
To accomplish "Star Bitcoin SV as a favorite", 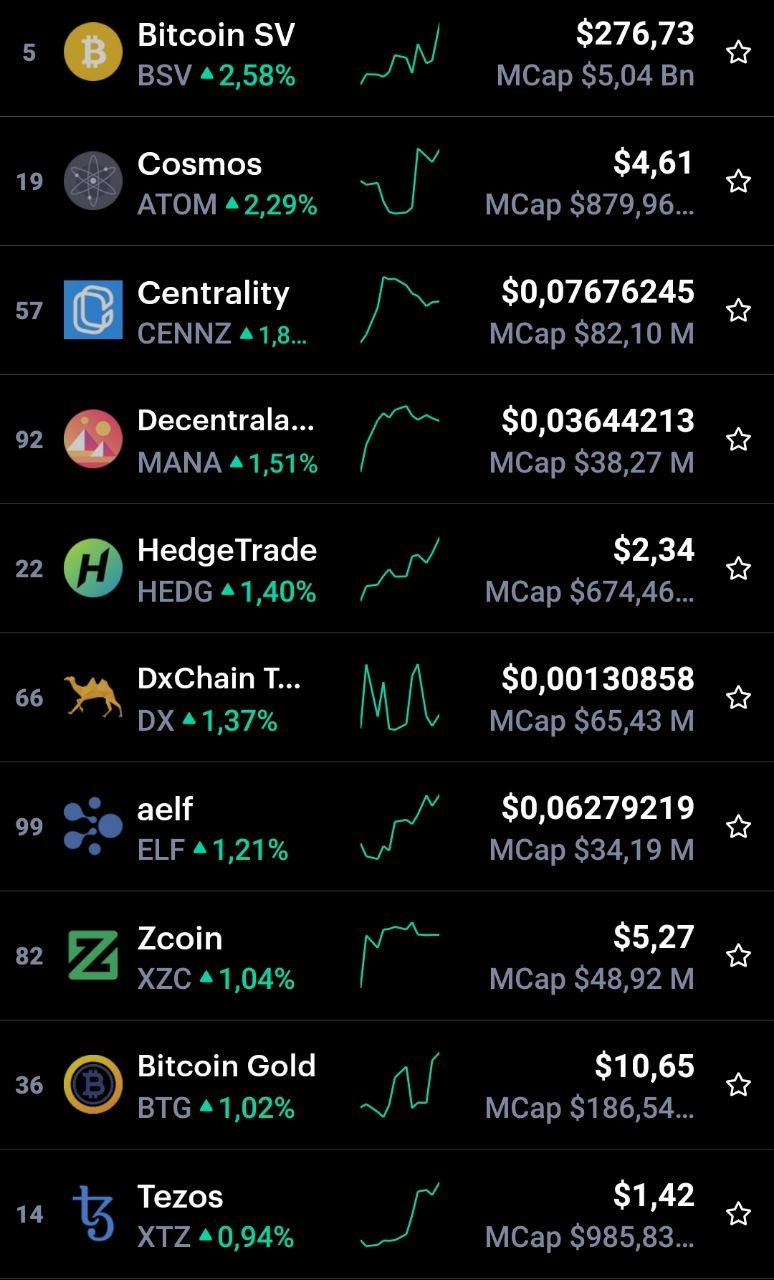I will [738, 53].
